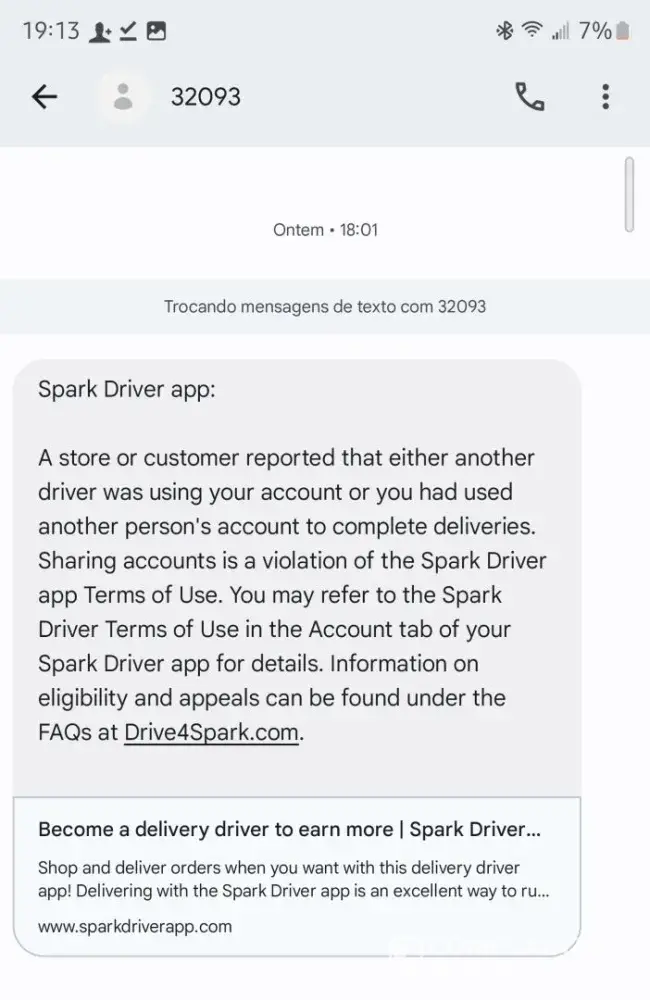Open the overflow menu
Image resolution: width=650 pixels, height=1000 pixels.
pos(605,96)
